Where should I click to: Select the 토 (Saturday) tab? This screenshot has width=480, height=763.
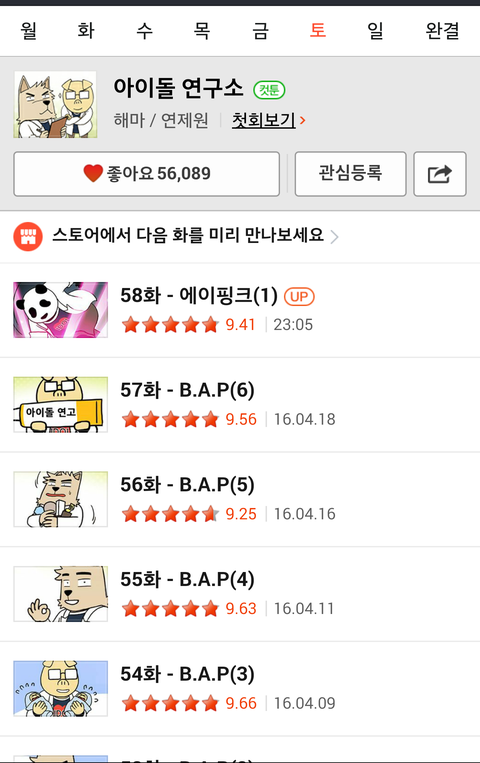tap(317, 31)
